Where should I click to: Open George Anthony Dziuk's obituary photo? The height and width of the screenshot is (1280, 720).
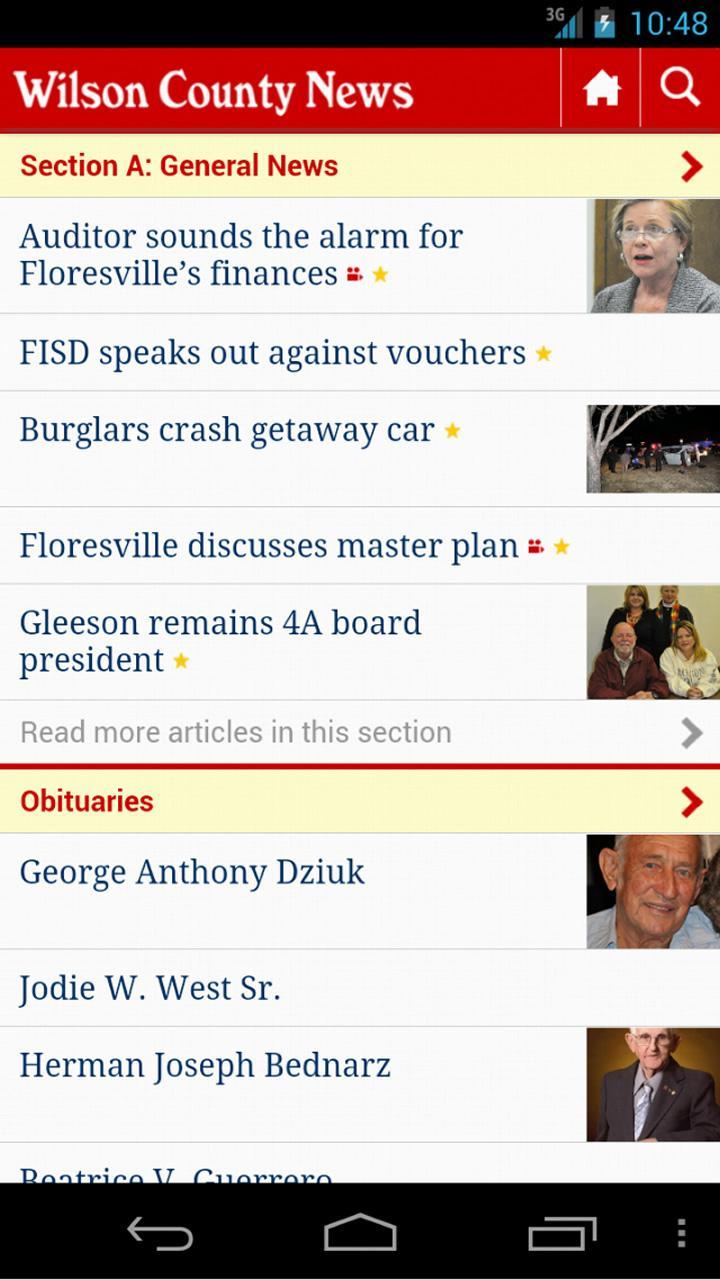[652, 890]
